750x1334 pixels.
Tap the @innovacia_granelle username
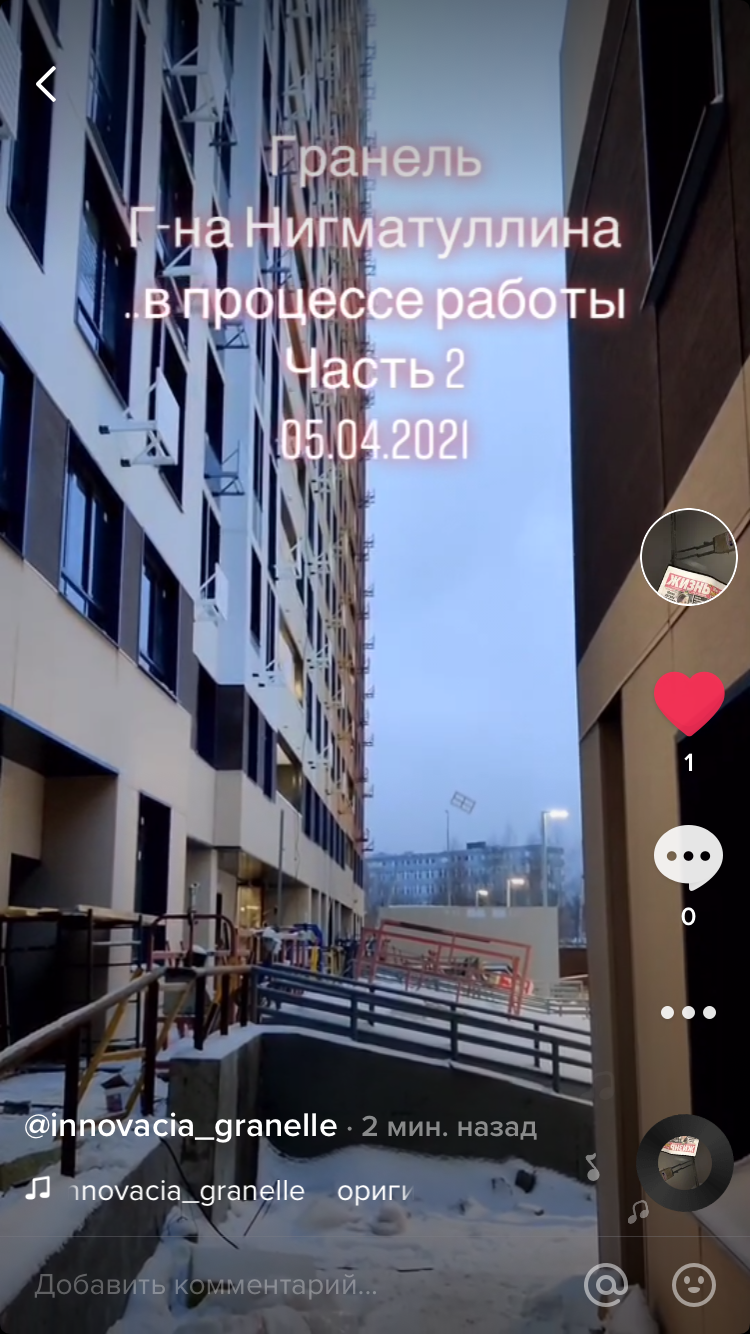click(x=181, y=1126)
